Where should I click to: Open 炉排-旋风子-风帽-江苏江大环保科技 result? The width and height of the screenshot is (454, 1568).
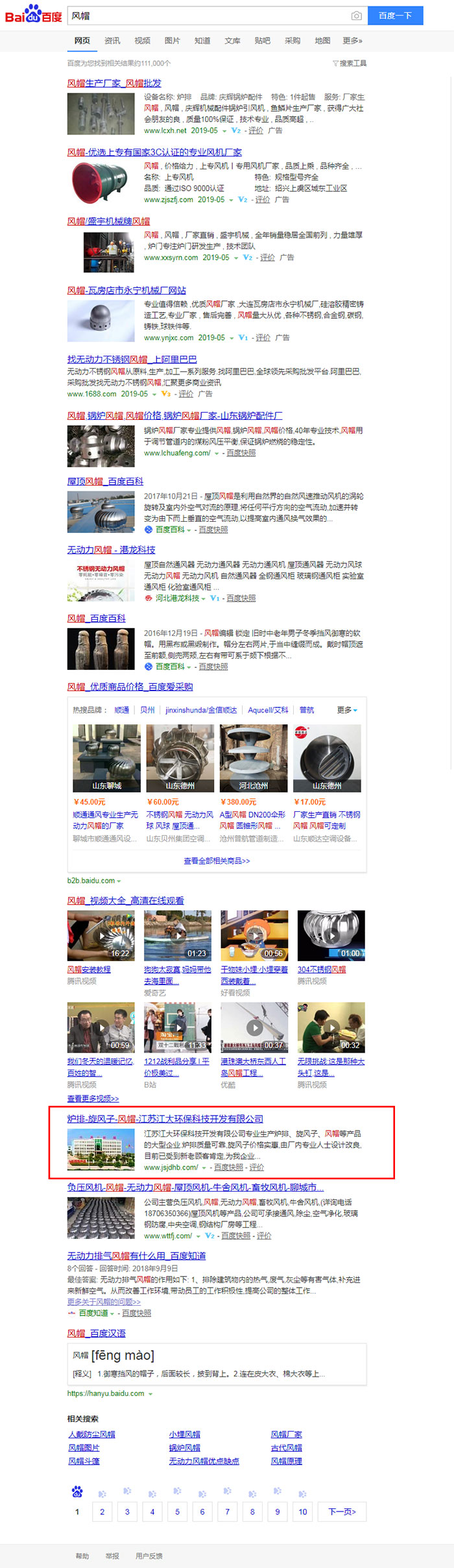point(165,1118)
